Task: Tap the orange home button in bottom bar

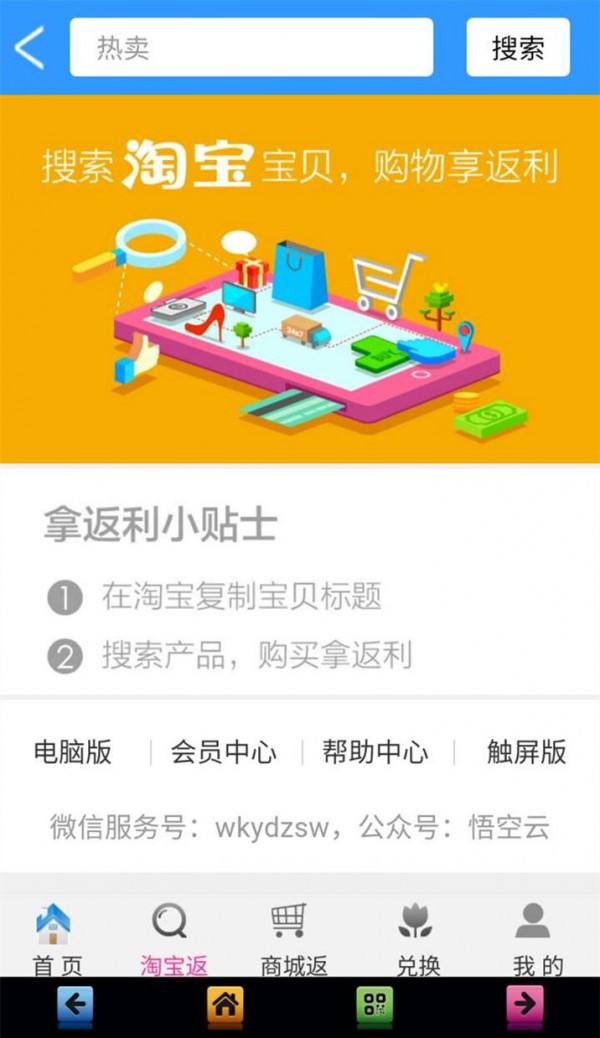Action: click(x=225, y=1005)
